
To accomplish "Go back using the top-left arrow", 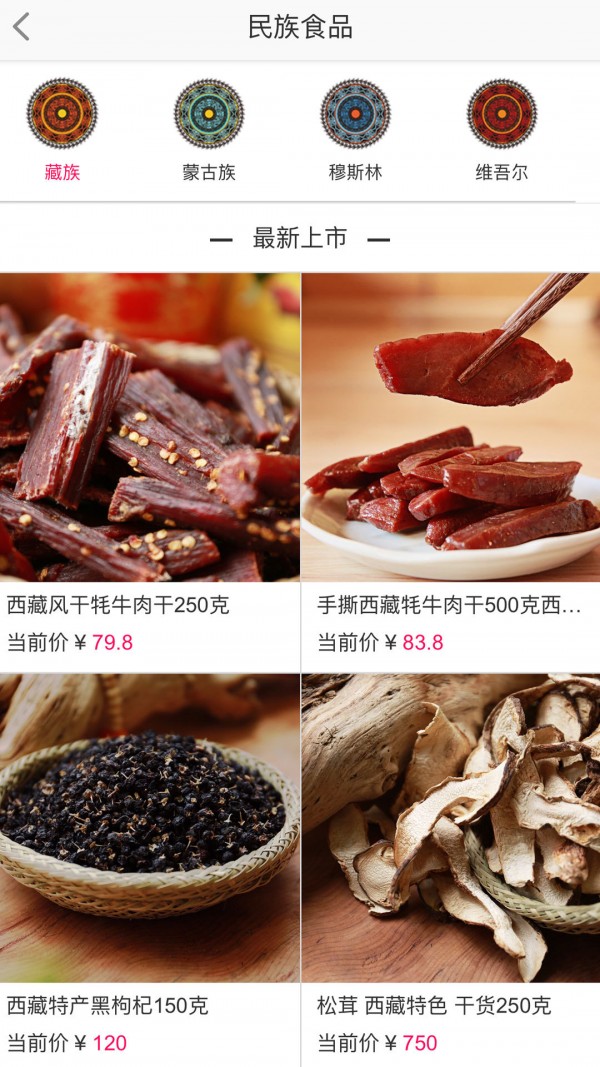I will 22,28.
